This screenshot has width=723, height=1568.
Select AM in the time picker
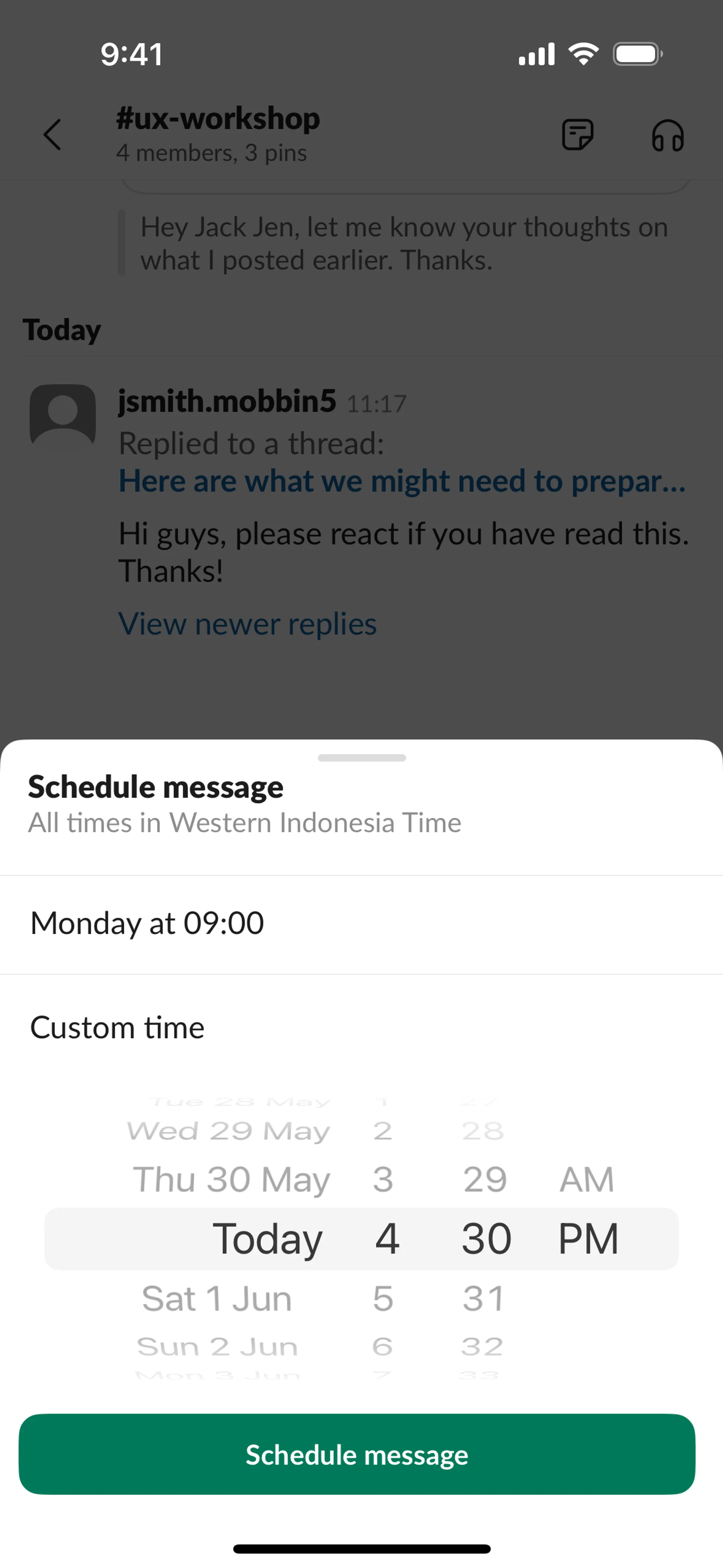click(x=586, y=1180)
